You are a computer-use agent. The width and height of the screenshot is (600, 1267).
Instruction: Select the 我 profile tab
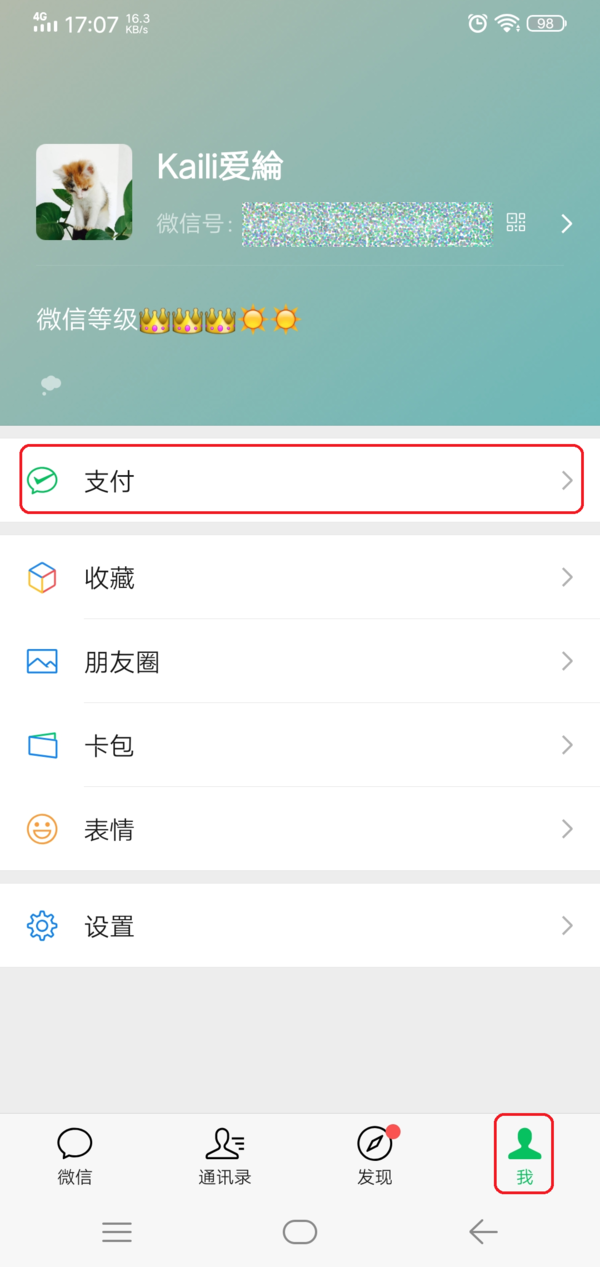coord(524,1155)
